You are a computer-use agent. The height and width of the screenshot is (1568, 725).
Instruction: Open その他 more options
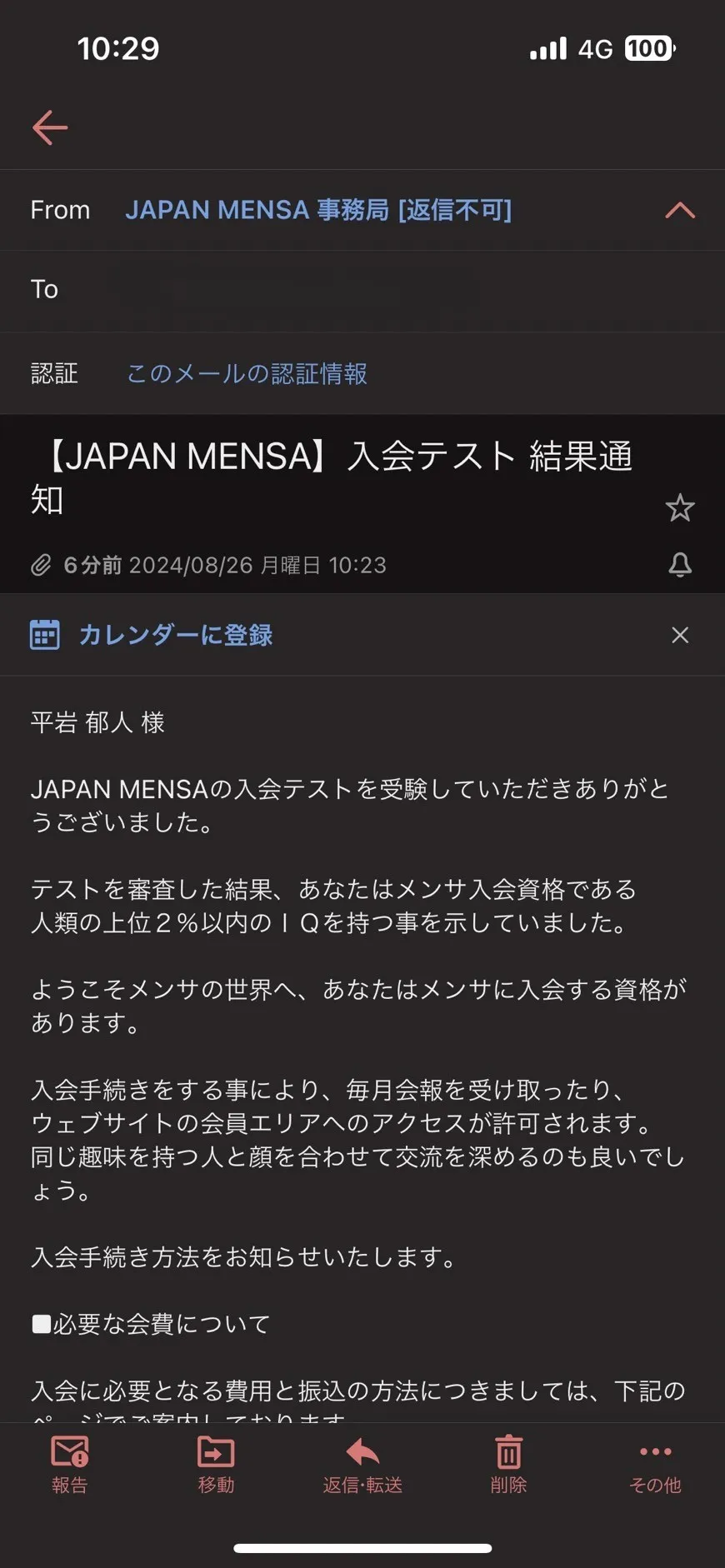[x=655, y=1463]
